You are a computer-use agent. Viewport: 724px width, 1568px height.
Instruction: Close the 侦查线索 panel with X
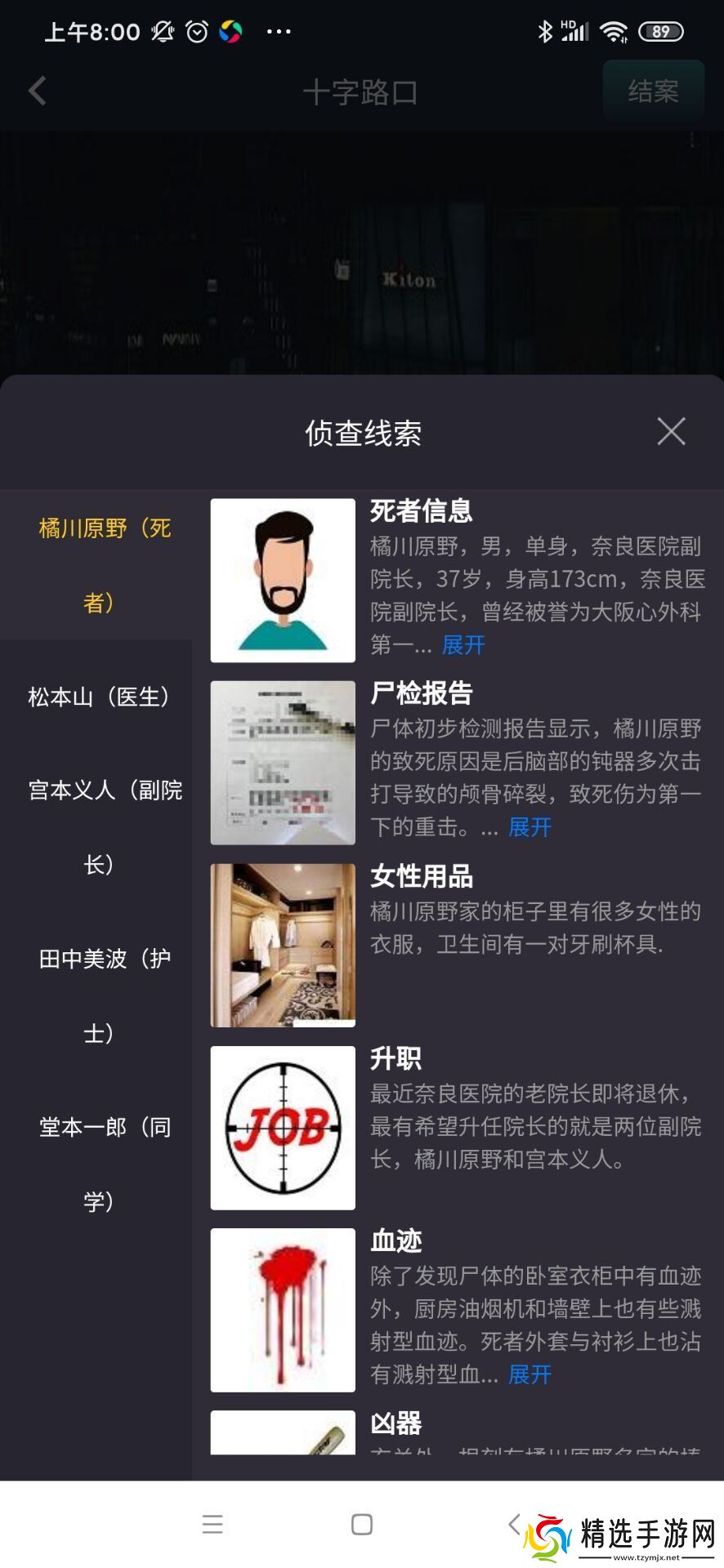(670, 431)
